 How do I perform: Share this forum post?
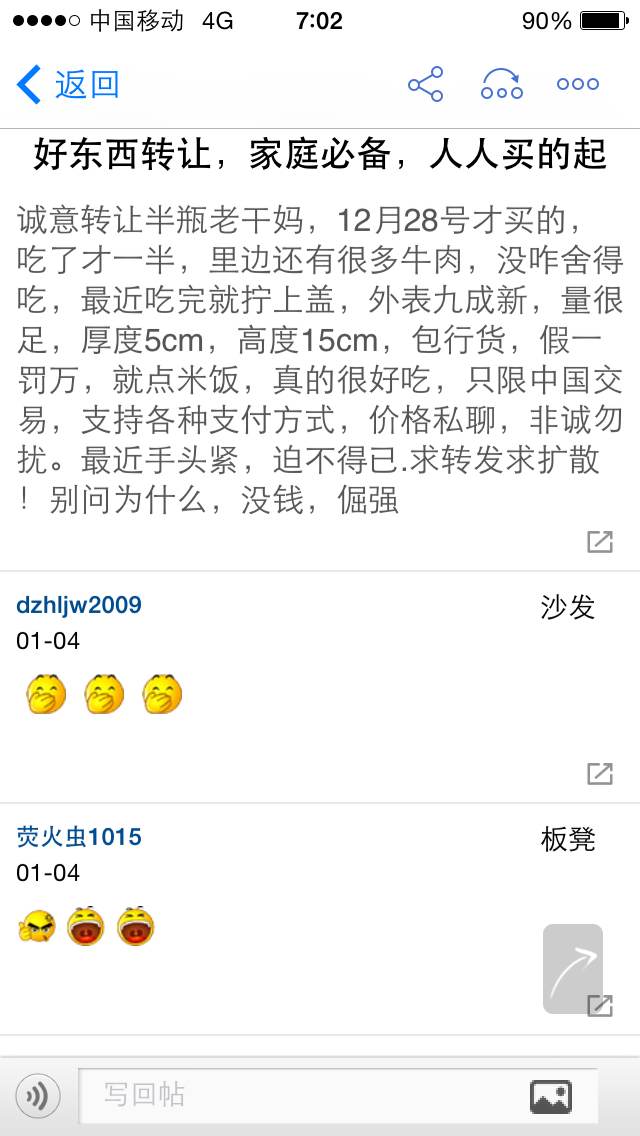tap(425, 84)
